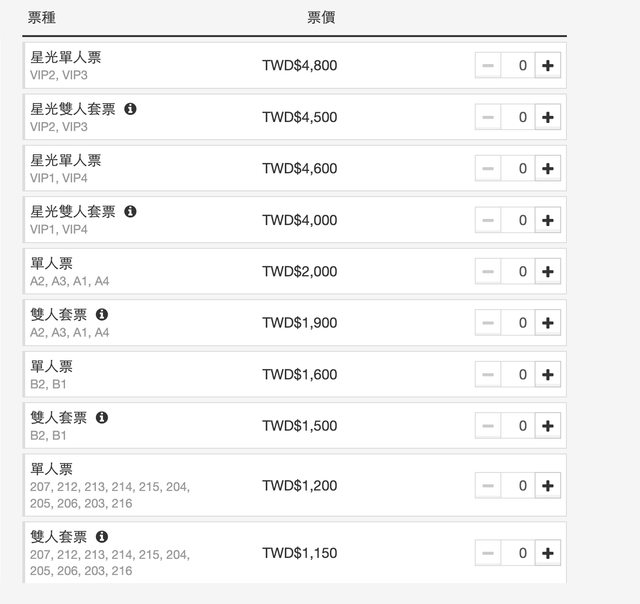Screen dimensions: 640x604
Task: Increase TWD$2,000 單人票 quantity
Action: (547, 271)
